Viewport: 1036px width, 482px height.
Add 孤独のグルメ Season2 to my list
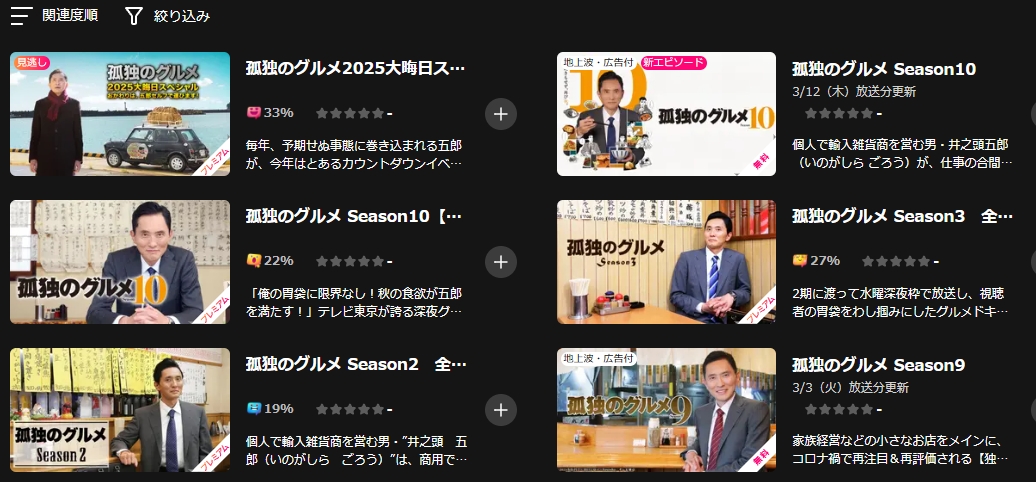coord(500,410)
